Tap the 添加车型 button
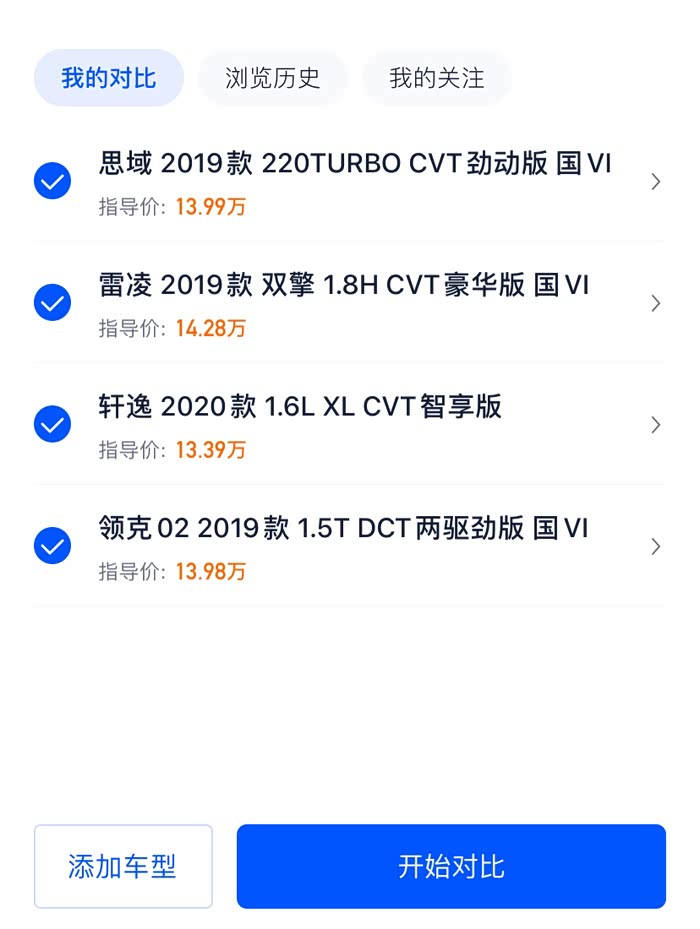This screenshot has width=700, height=929. [x=123, y=866]
